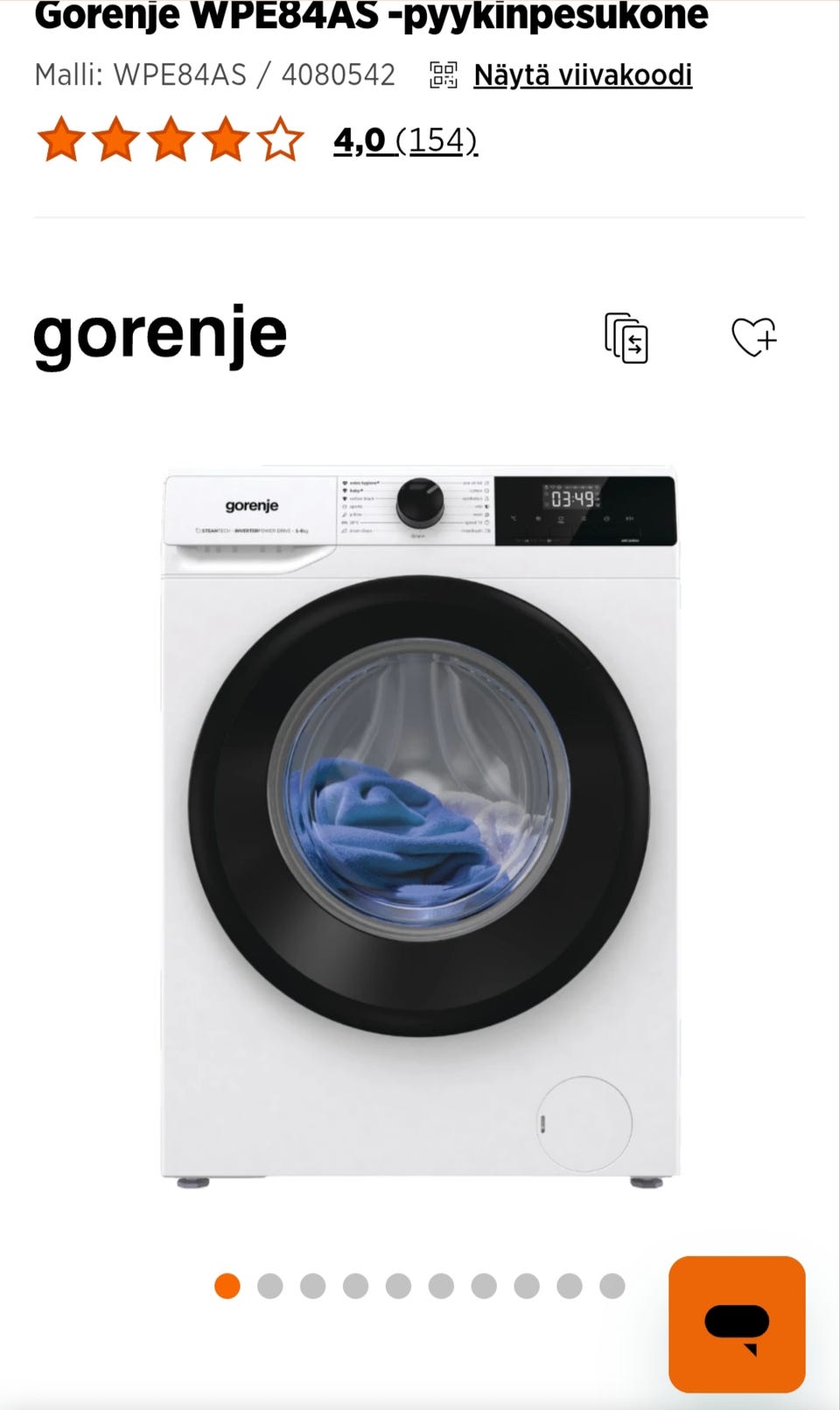Jump to the second gallery image dot
840x1410 pixels.
click(x=270, y=1286)
